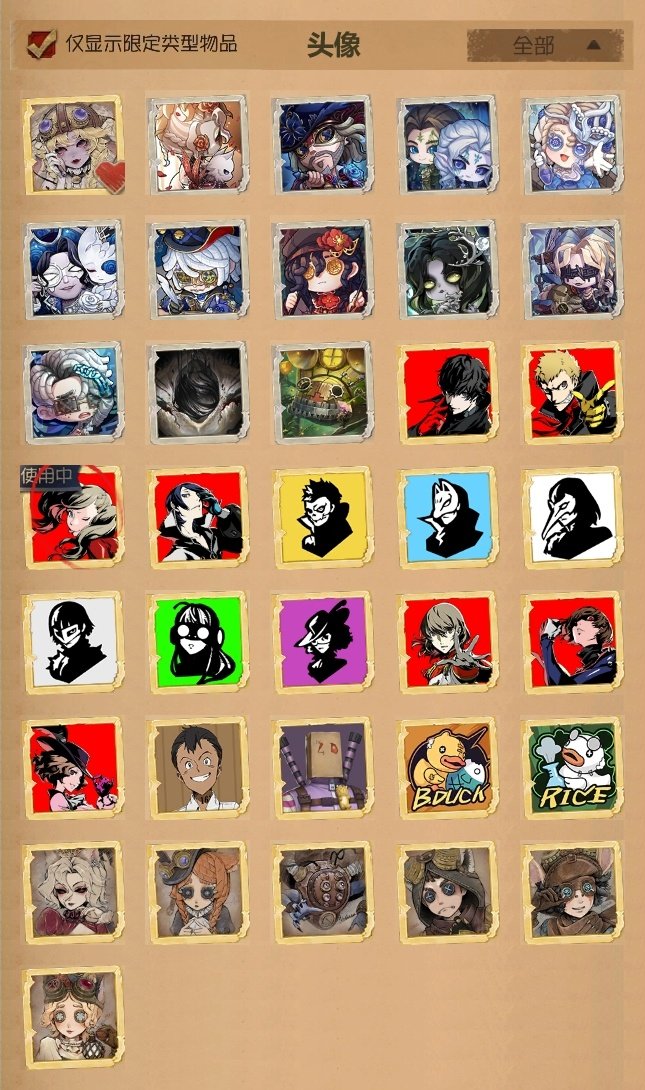Pick the silhouette avatar on yellow background
This screenshot has height=1090, width=645.
point(323,517)
